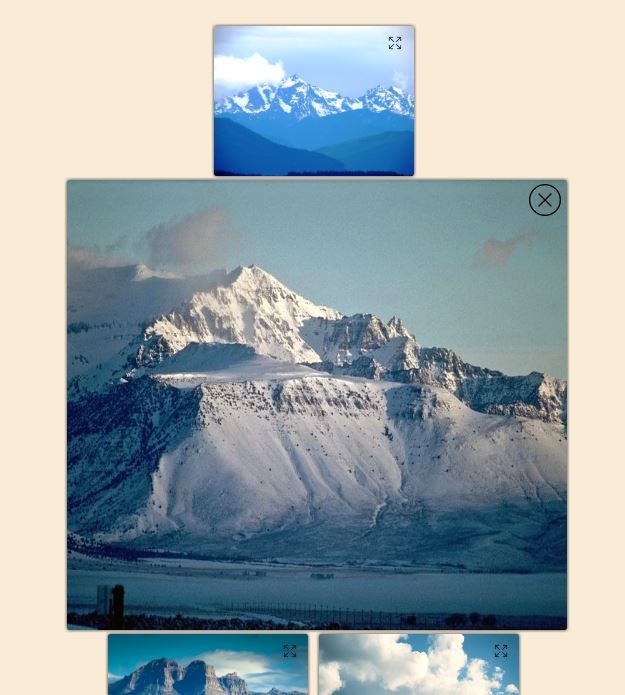Open the rocky peaks thumbnail

click(x=200, y=670)
